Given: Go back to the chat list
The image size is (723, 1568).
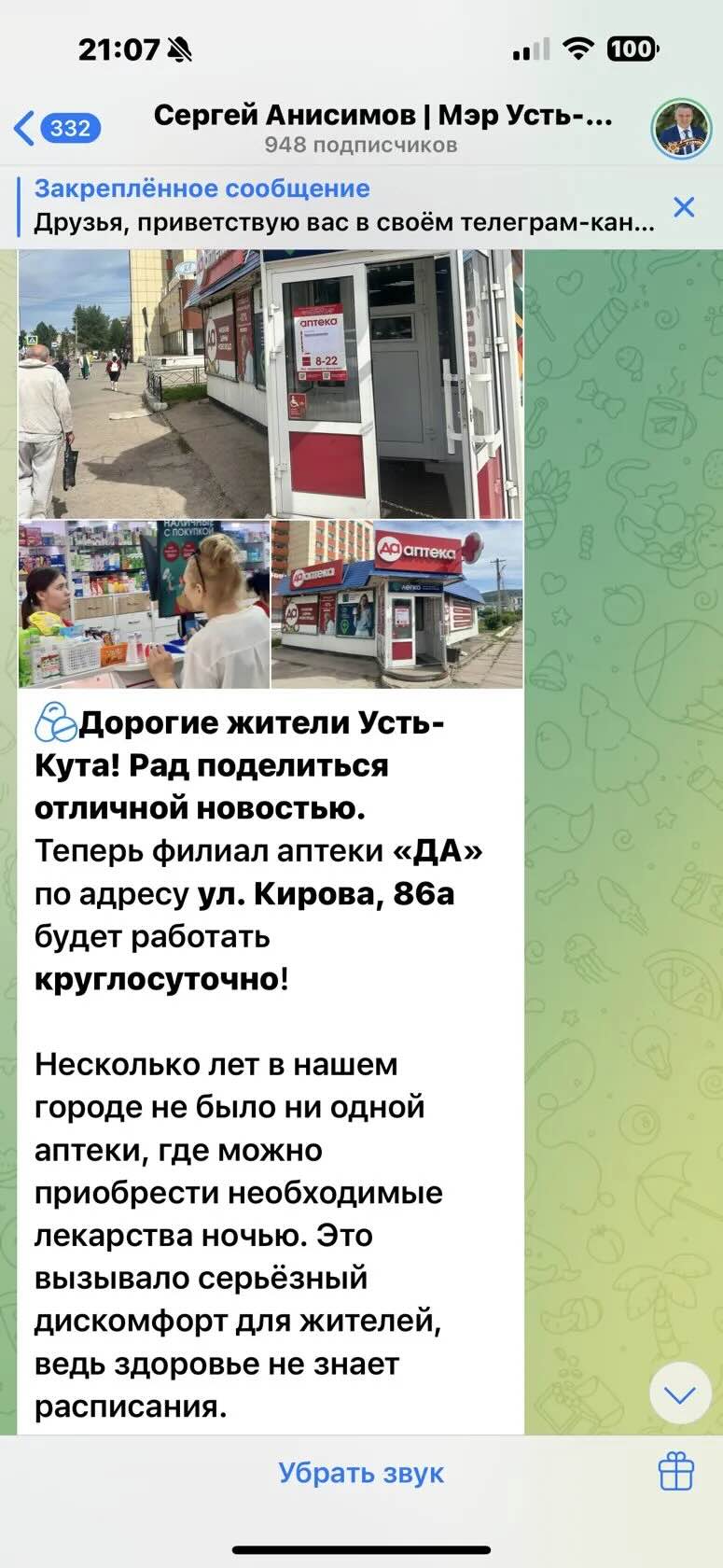Looking at the screenshot, I should tap(56, 128).
